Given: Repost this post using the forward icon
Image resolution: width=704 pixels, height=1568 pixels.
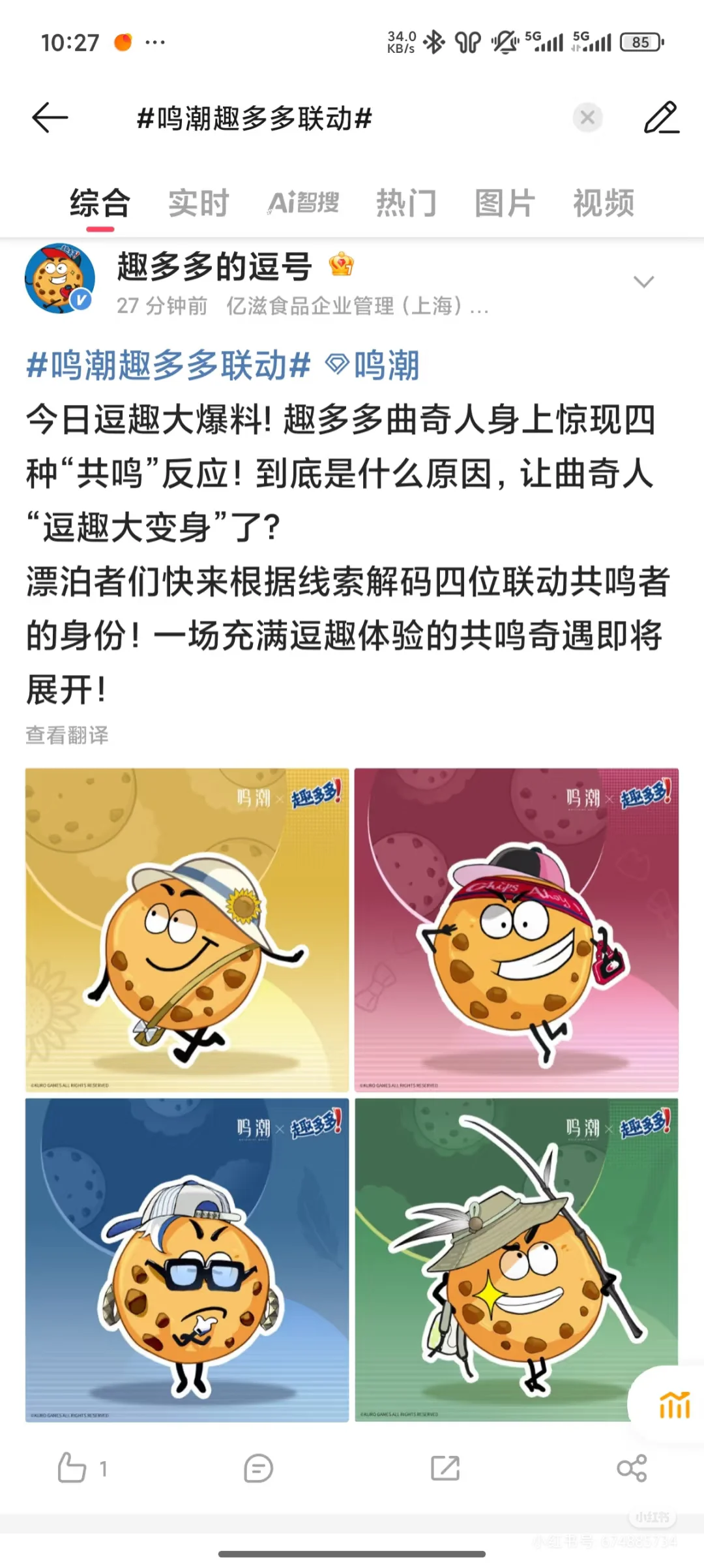Looking at the screenshot, I should pyautogui.click(x=445, y=1469).
